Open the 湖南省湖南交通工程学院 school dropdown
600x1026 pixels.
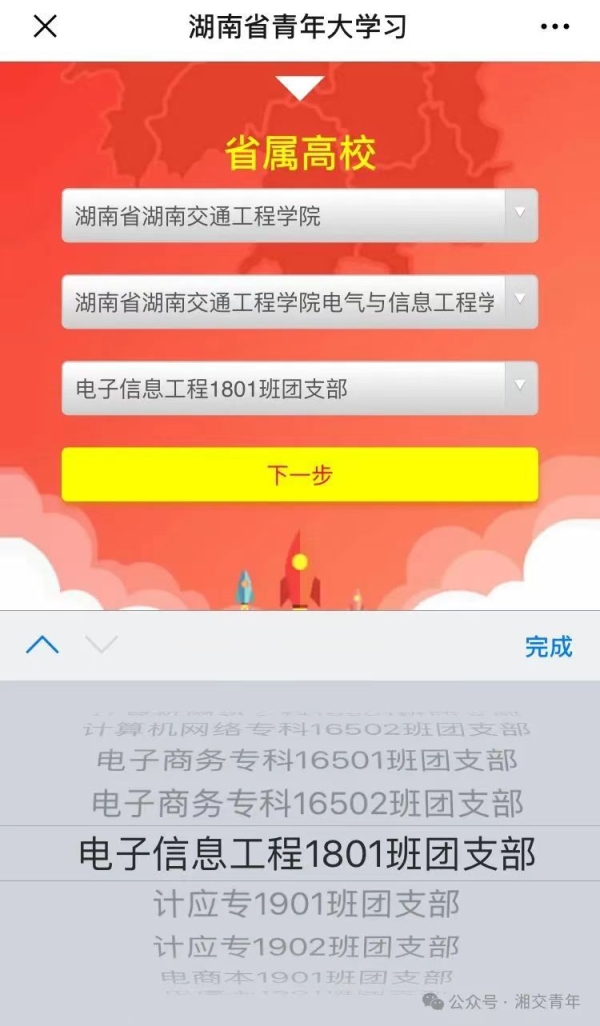tap(299, 215)
